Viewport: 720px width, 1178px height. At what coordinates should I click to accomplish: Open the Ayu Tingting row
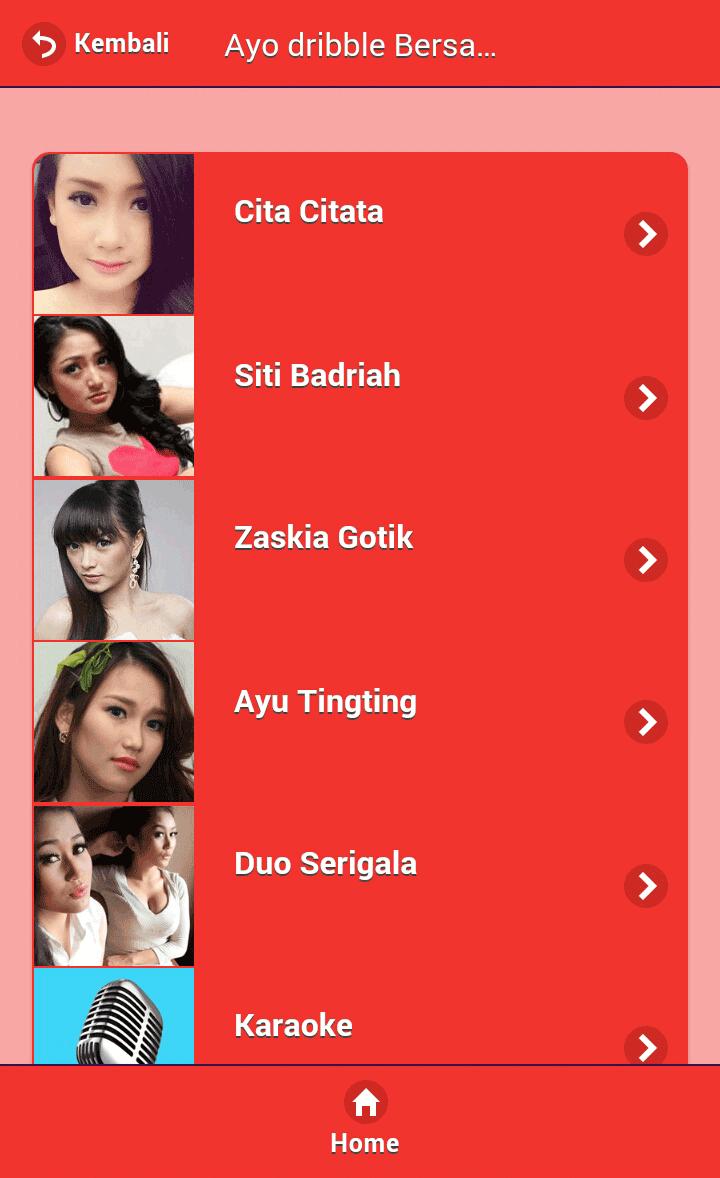(360, 722)
